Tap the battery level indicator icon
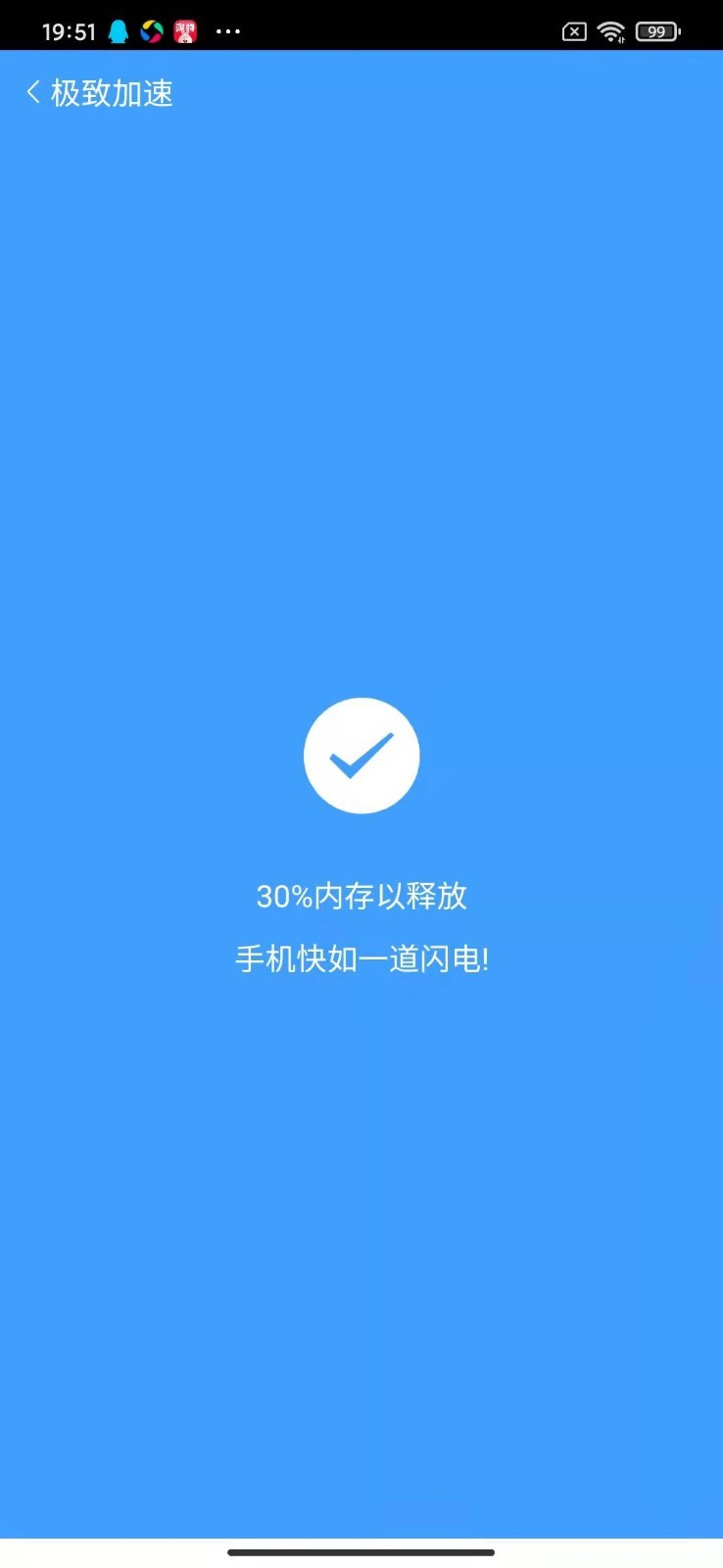Viewport: 723px width, 1568px height. pos(658,30)
